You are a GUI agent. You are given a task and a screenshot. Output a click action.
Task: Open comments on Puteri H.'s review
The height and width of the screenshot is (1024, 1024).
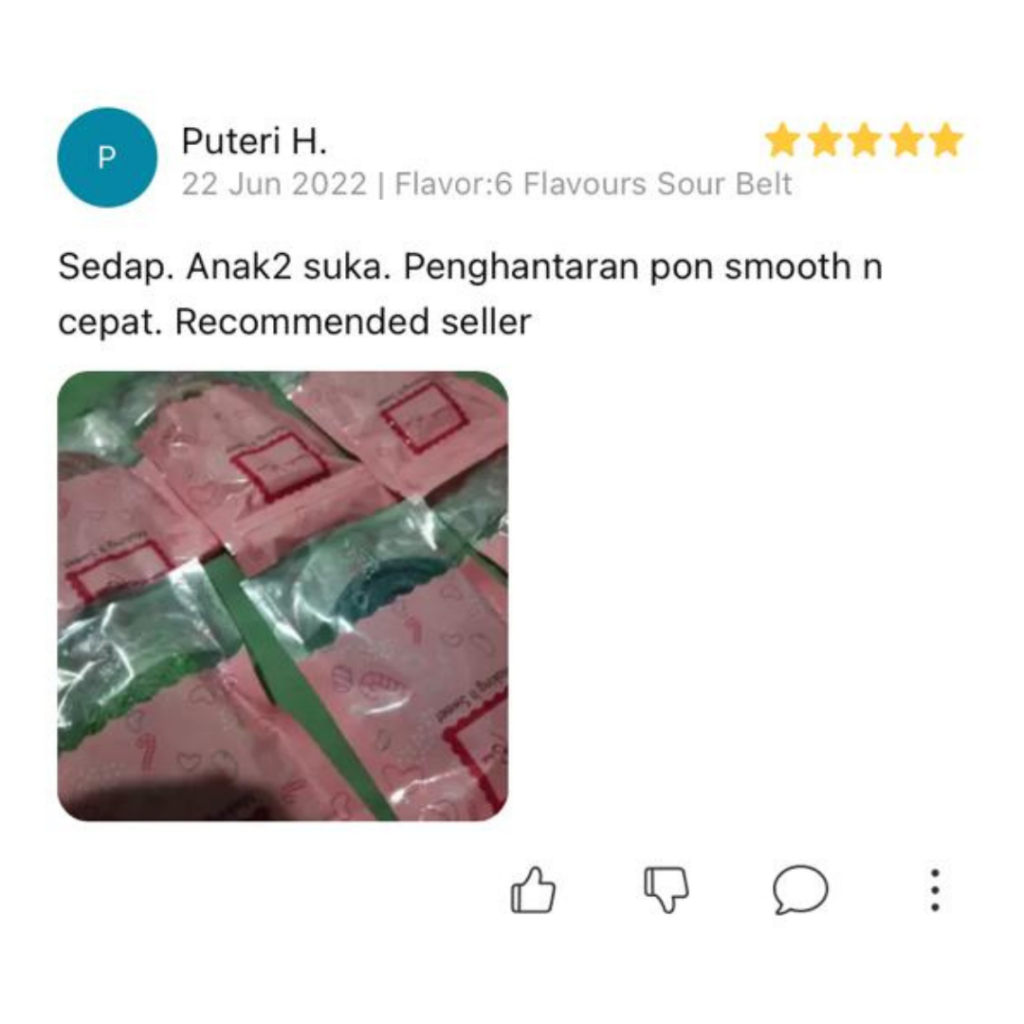[800, 889]
